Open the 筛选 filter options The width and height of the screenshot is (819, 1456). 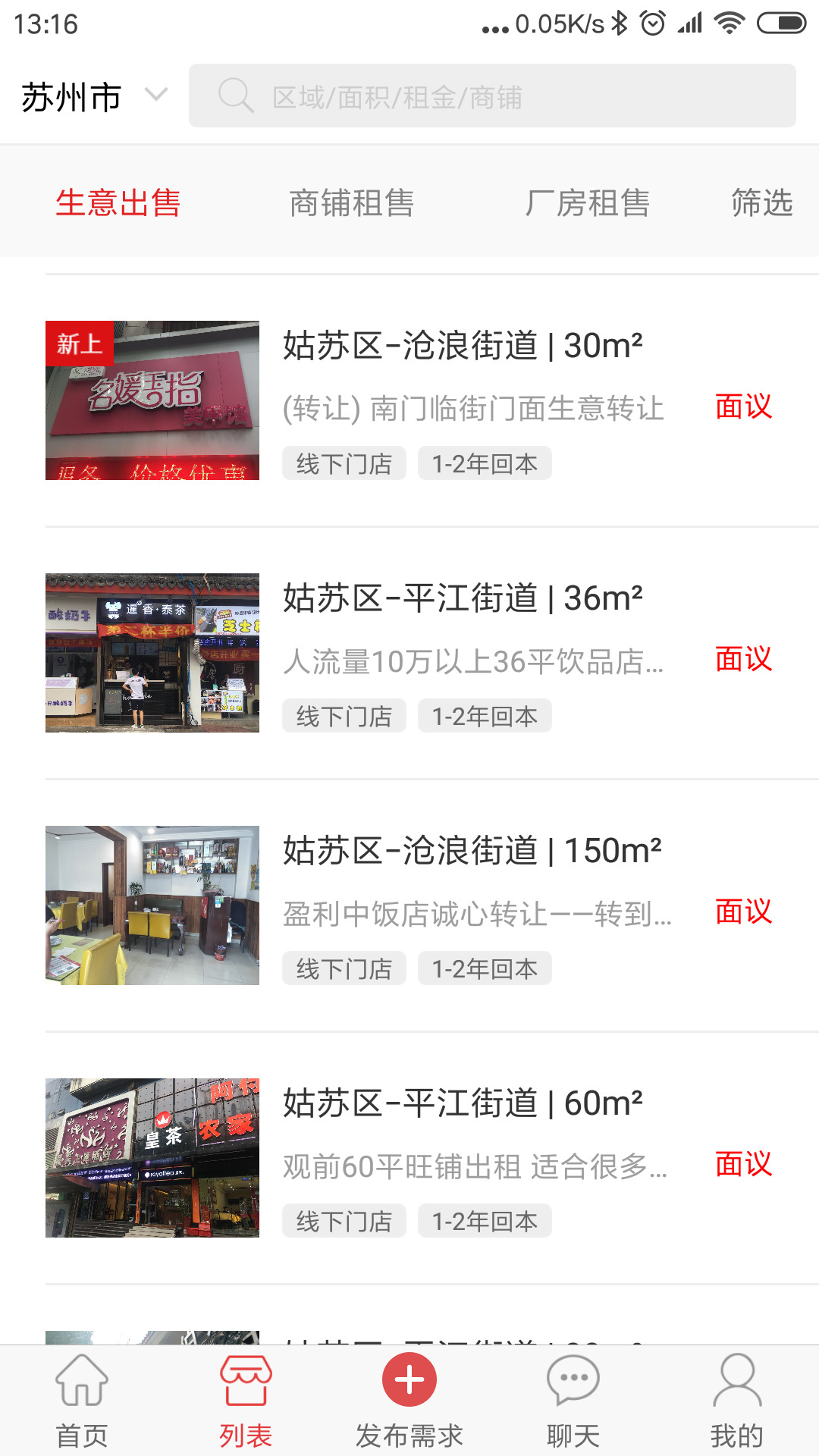[761, 203]
